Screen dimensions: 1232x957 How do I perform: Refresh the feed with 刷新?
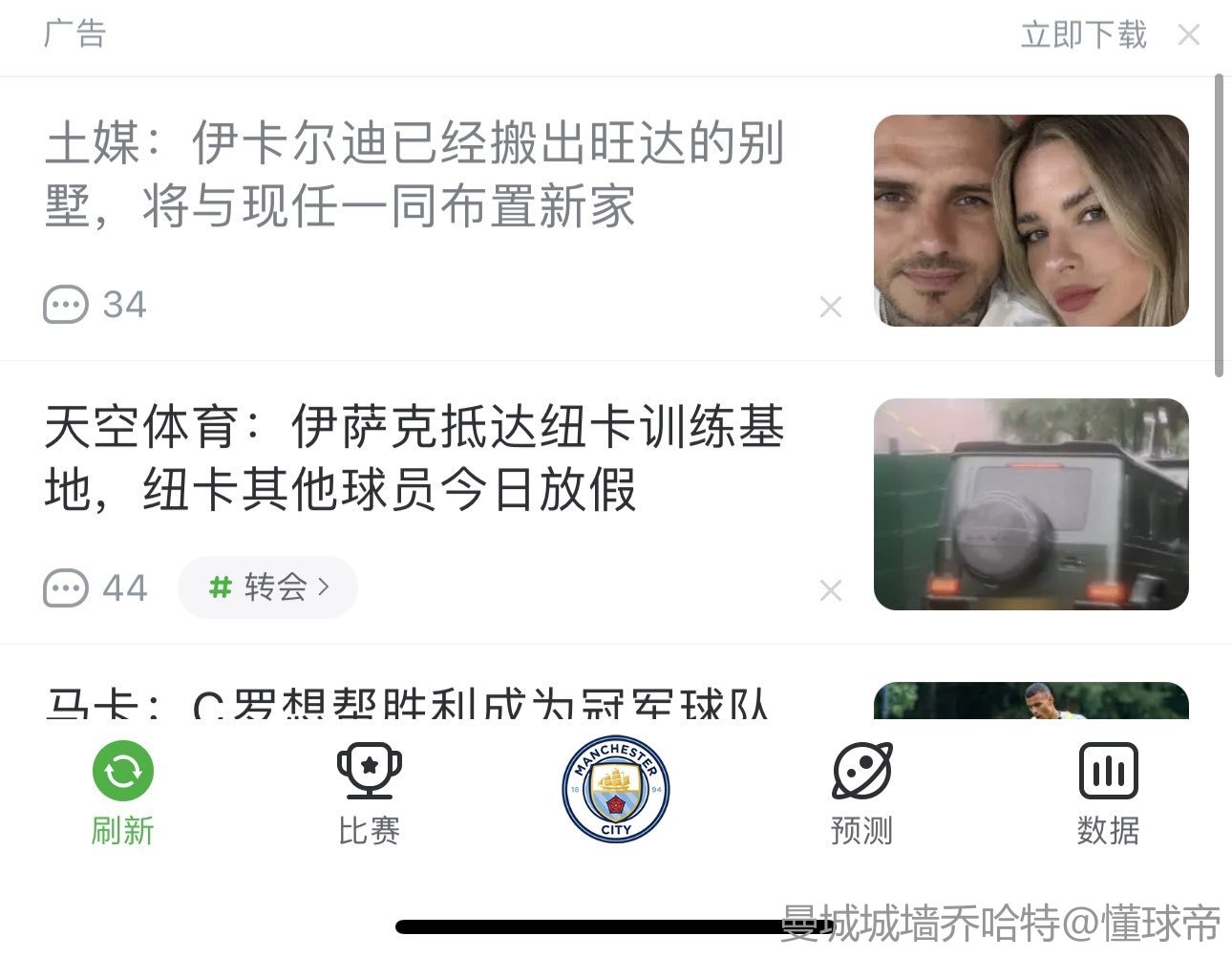(x=123, y=794)
